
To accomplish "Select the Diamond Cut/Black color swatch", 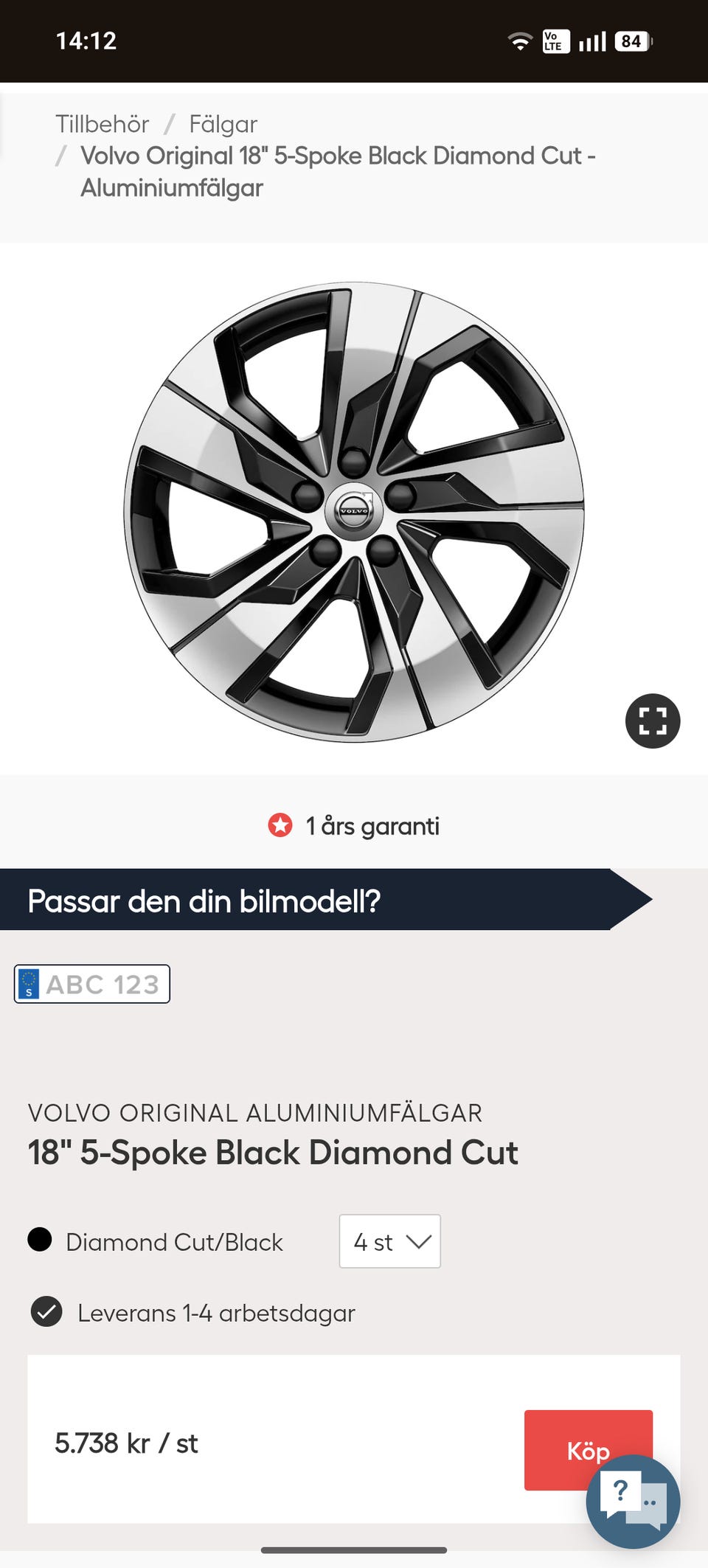I will point(40,1240).
